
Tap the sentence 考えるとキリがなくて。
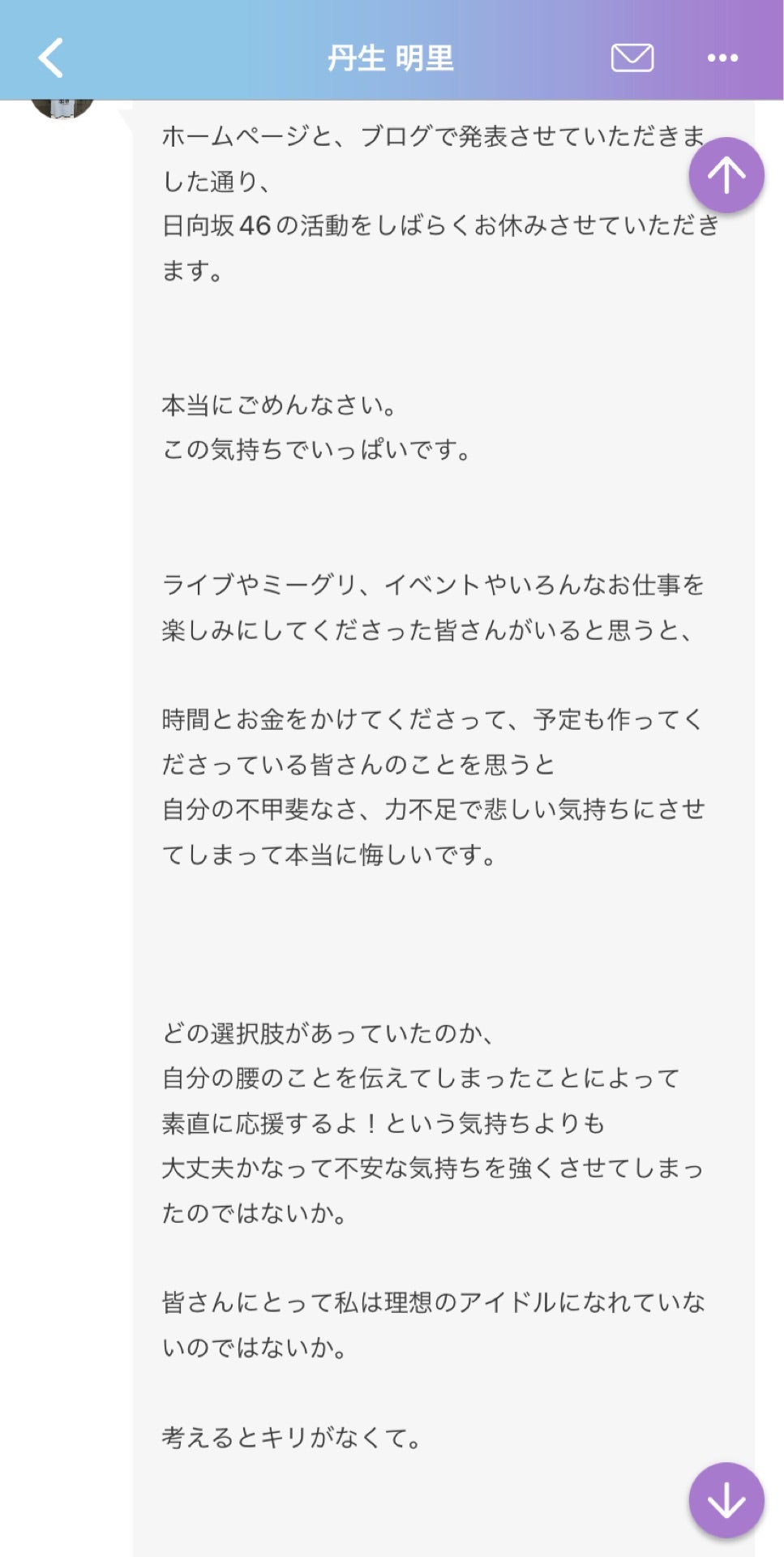(289, 1435)
